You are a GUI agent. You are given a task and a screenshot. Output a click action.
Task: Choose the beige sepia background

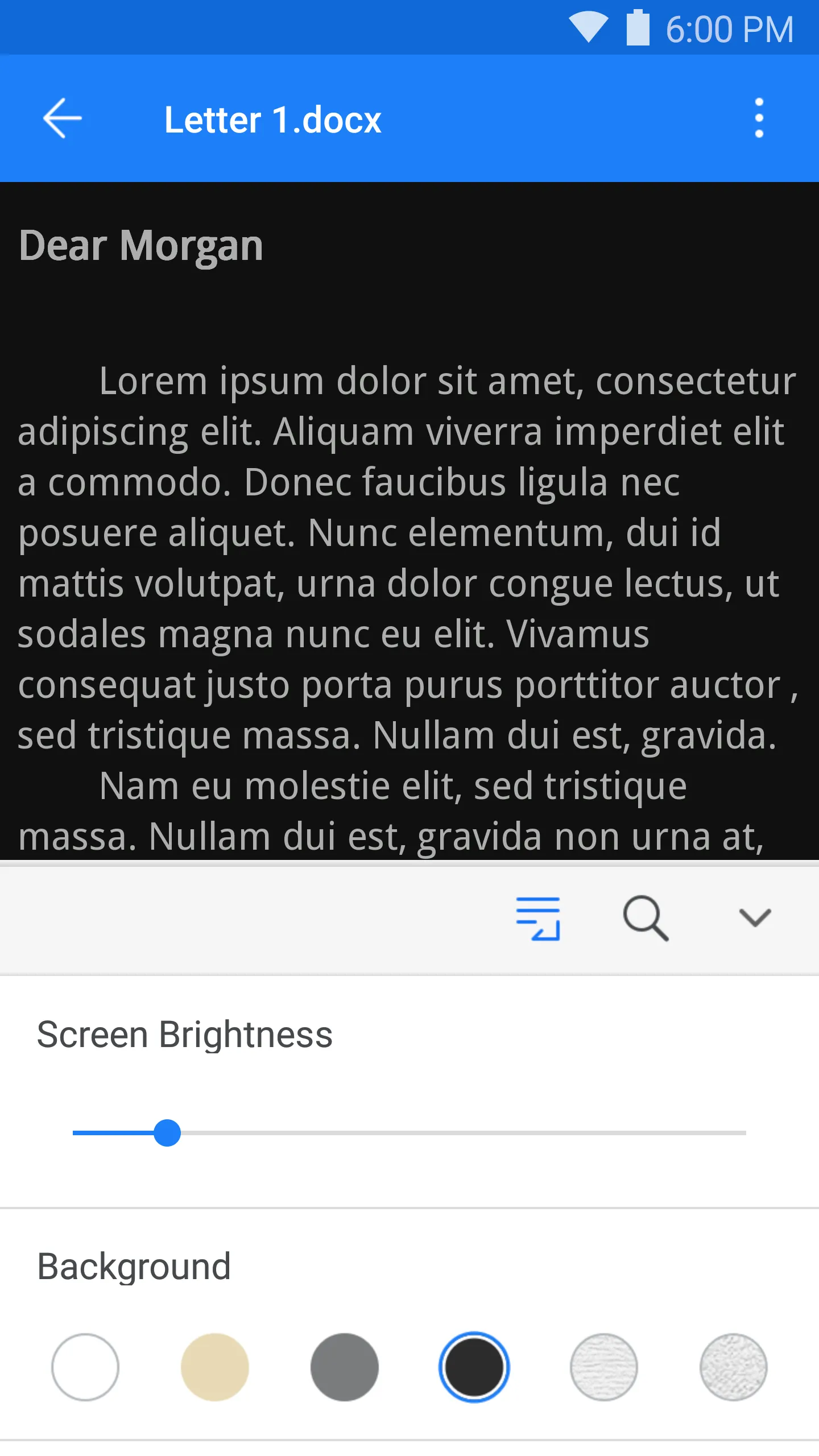pos(215,1367)
